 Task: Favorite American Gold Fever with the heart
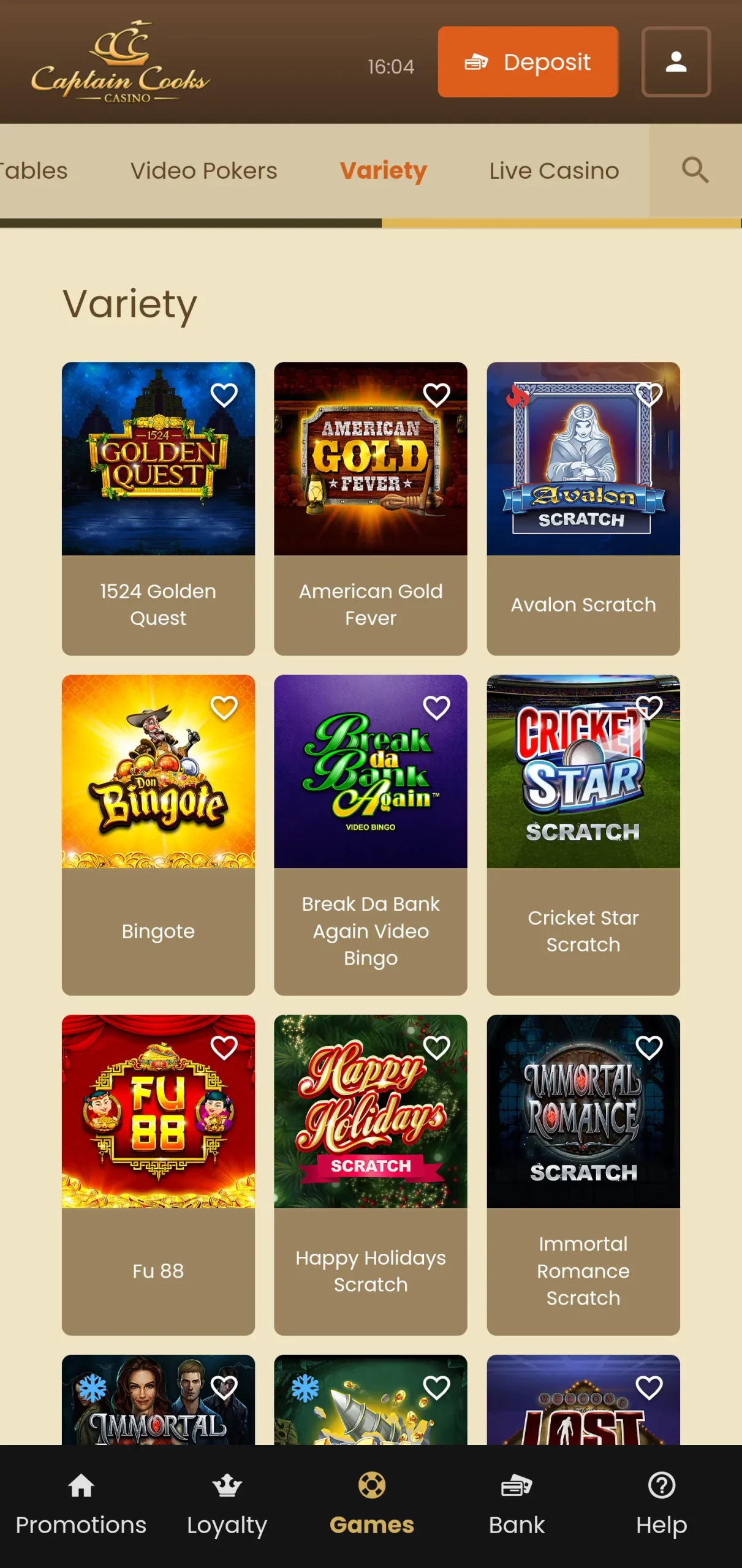[x=436, y=395]
